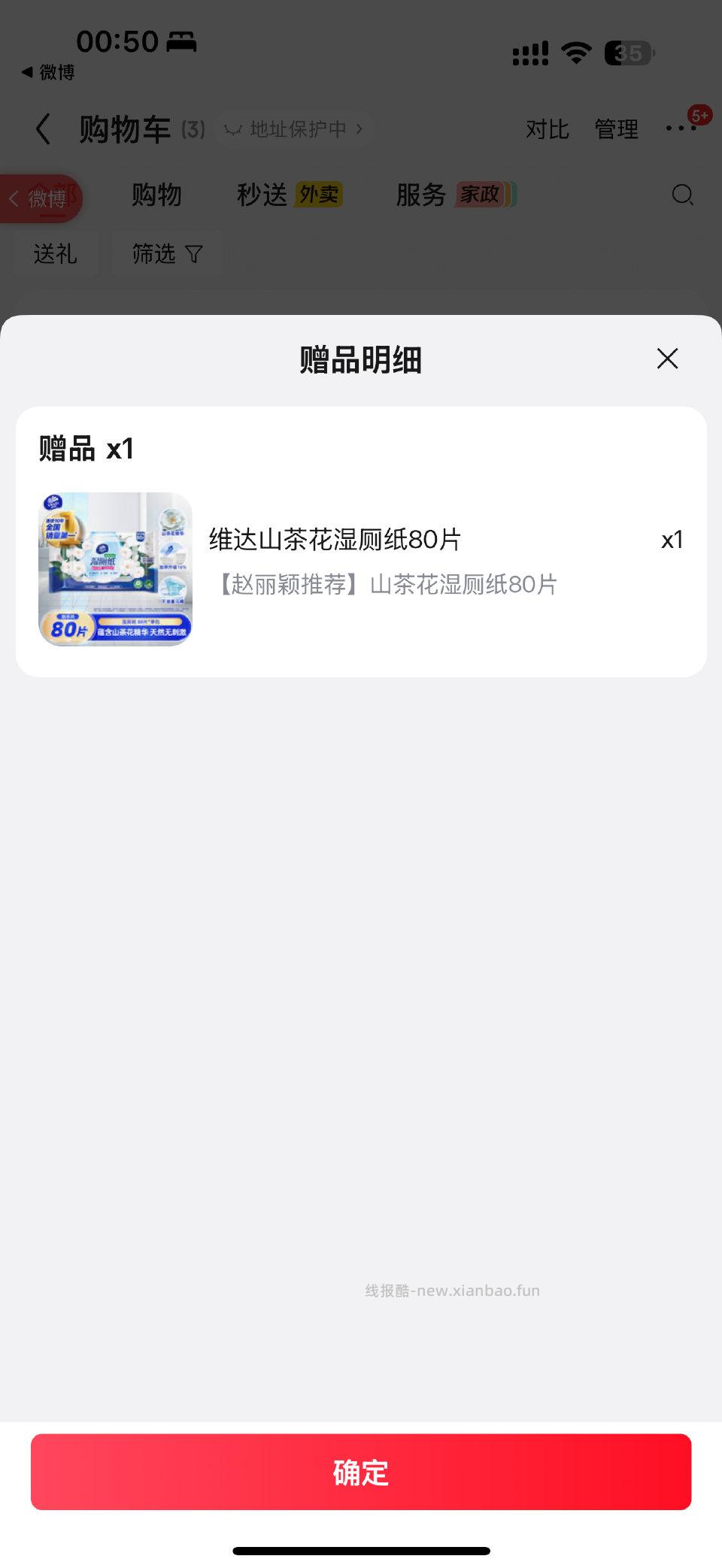Tap the search magnifier icon

pyautogui.click(x=681, y=195)
